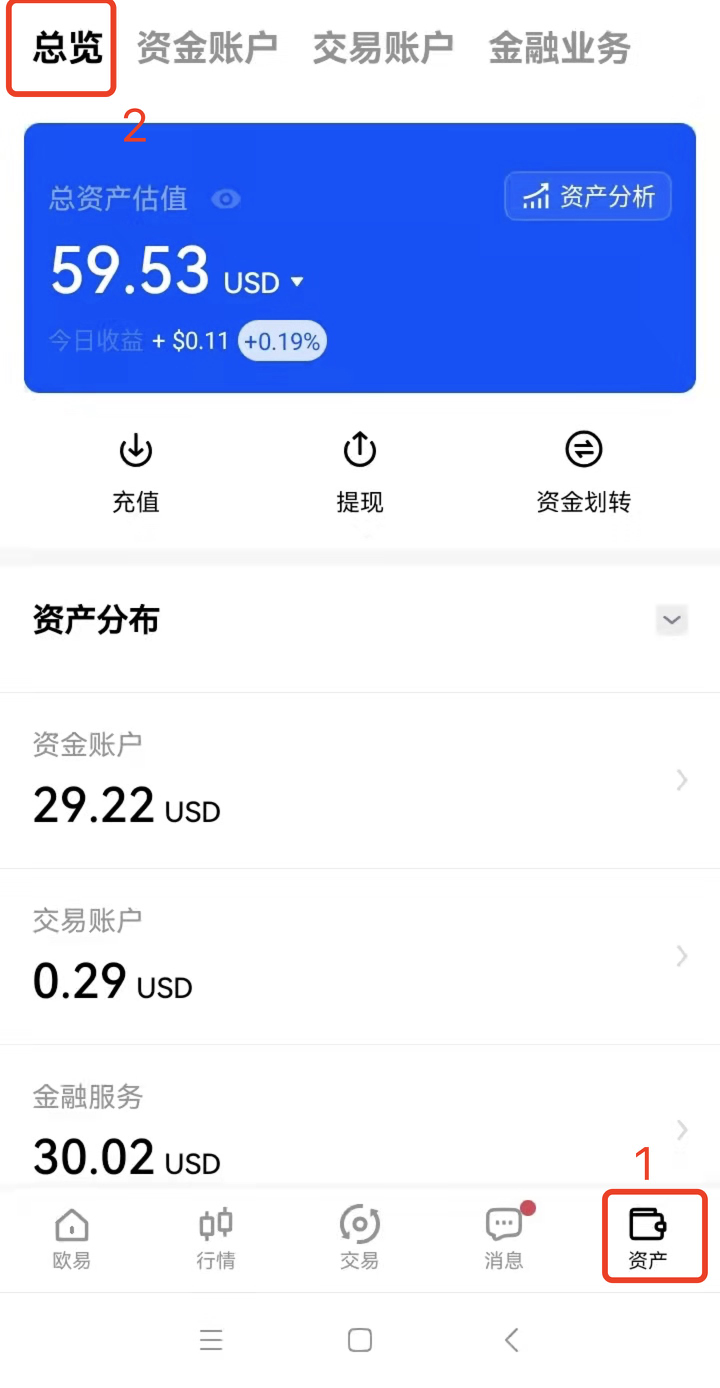
Task: Open the 金融业务 top tab
Action: pos(559,47)
